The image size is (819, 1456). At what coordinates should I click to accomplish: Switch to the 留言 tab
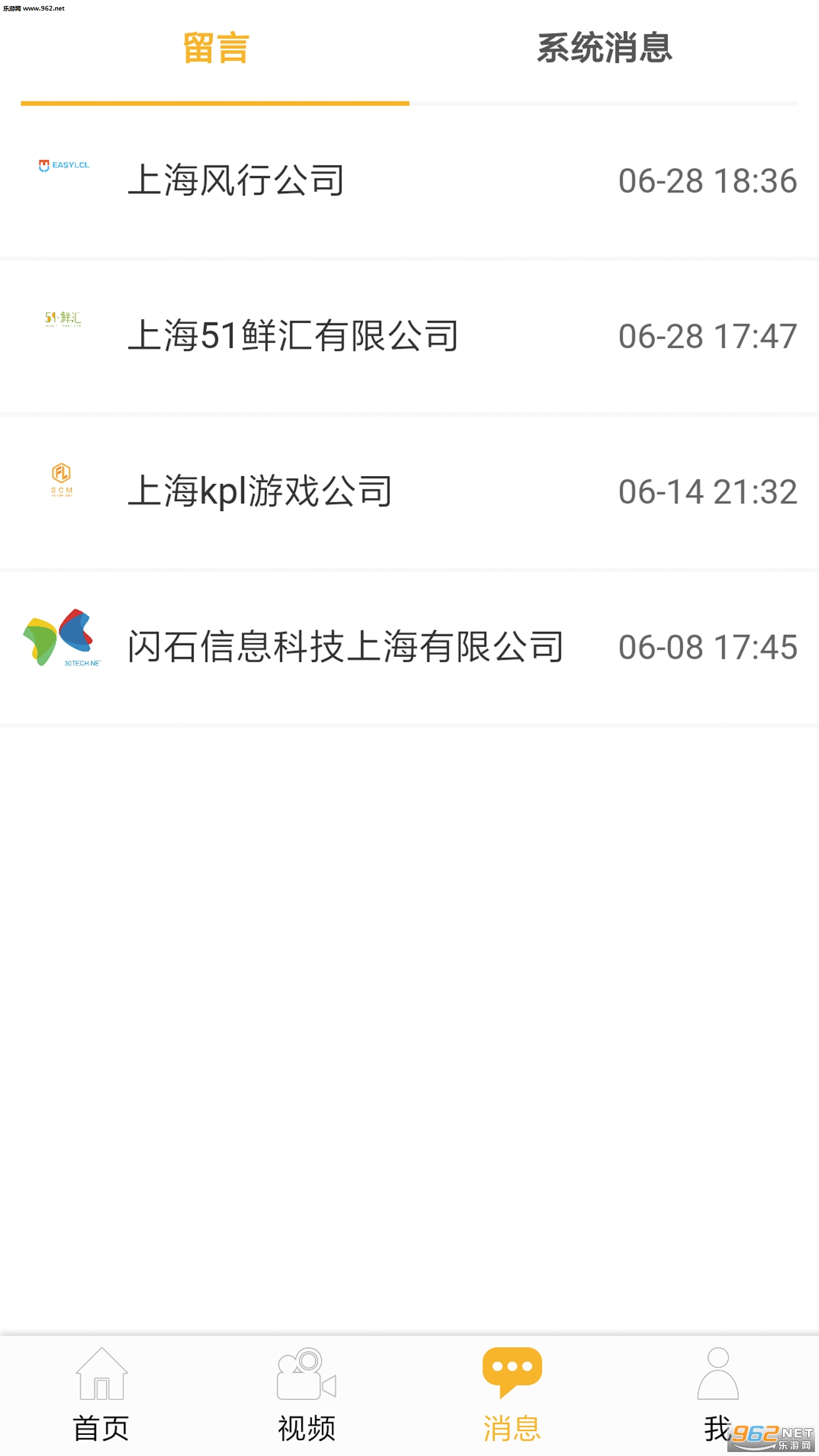point(216,49)
